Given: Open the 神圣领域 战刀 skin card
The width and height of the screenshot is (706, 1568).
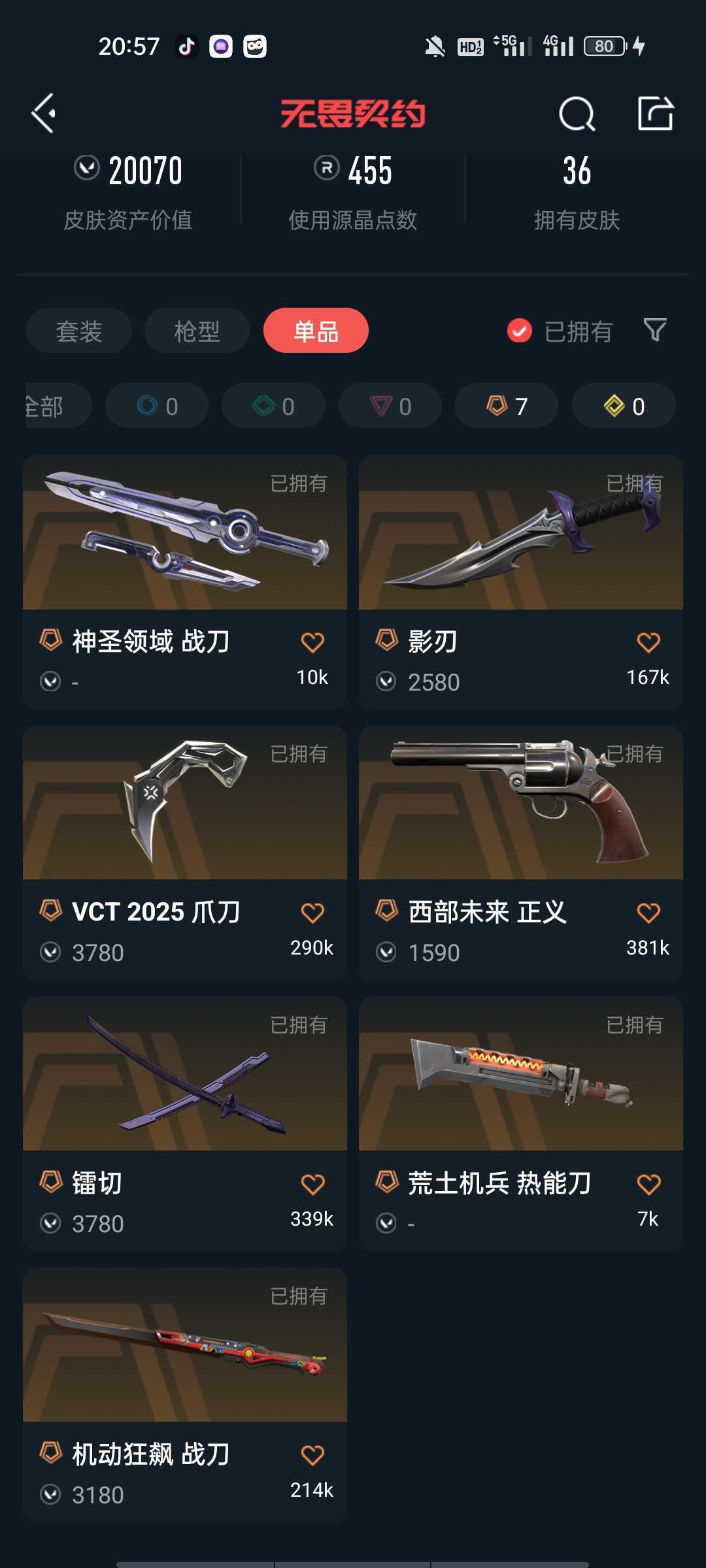Looking at the screenshot, I should tap(185, 582).
